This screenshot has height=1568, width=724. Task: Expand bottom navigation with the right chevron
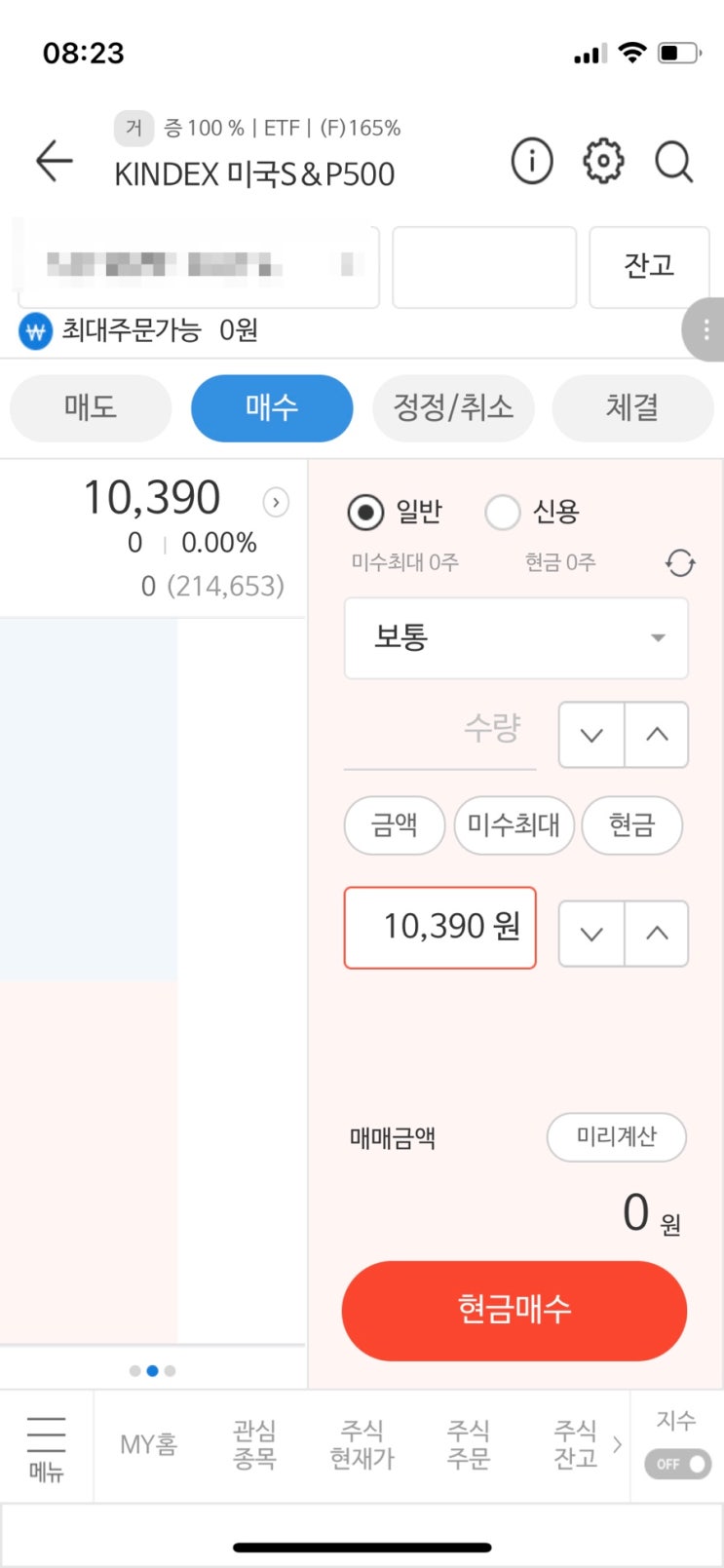[x=617, y=1445]
